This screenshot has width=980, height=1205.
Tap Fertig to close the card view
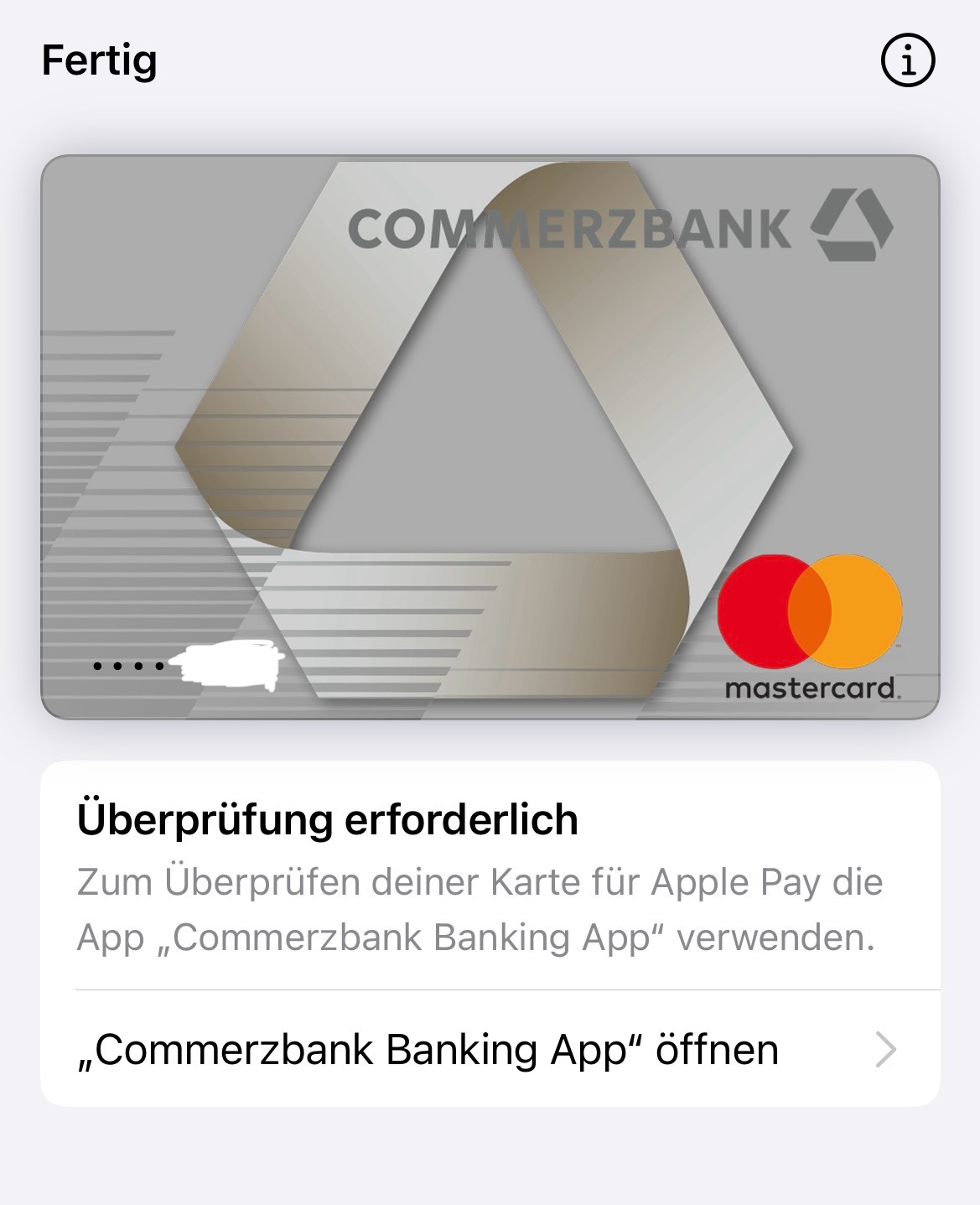pos(99,60)
